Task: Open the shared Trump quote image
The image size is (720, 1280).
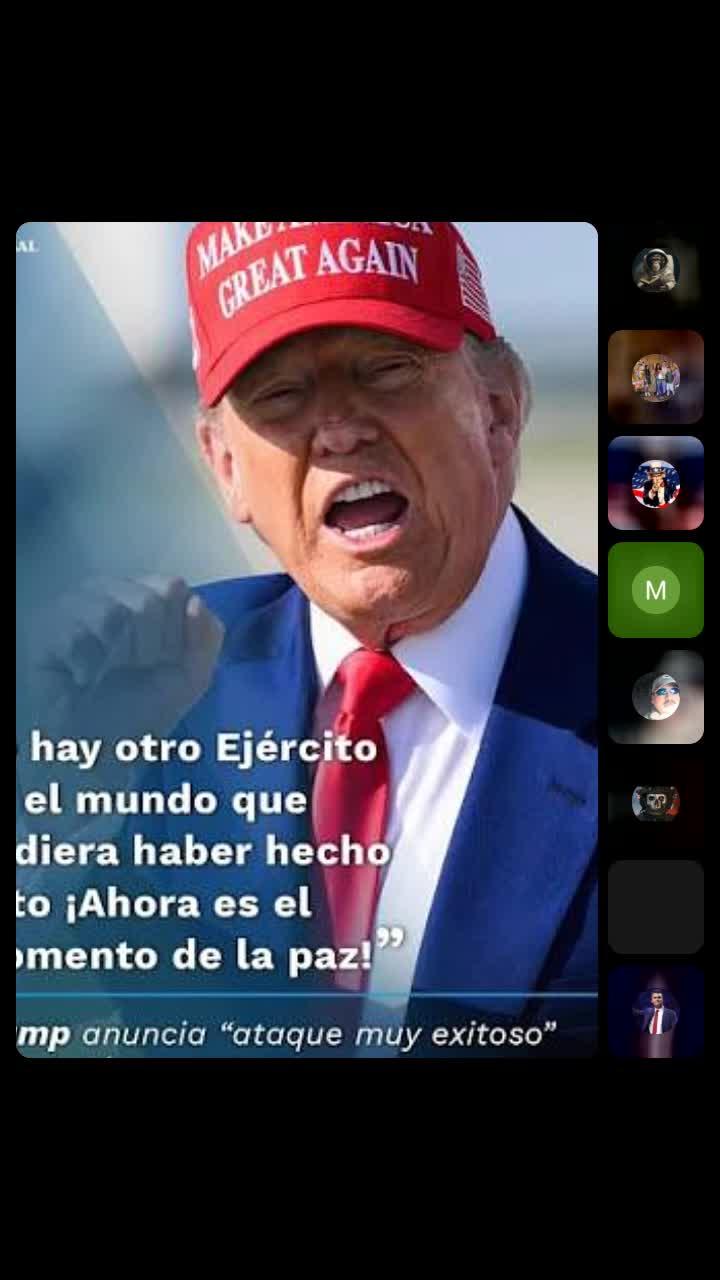Action: tap(307, 639)
